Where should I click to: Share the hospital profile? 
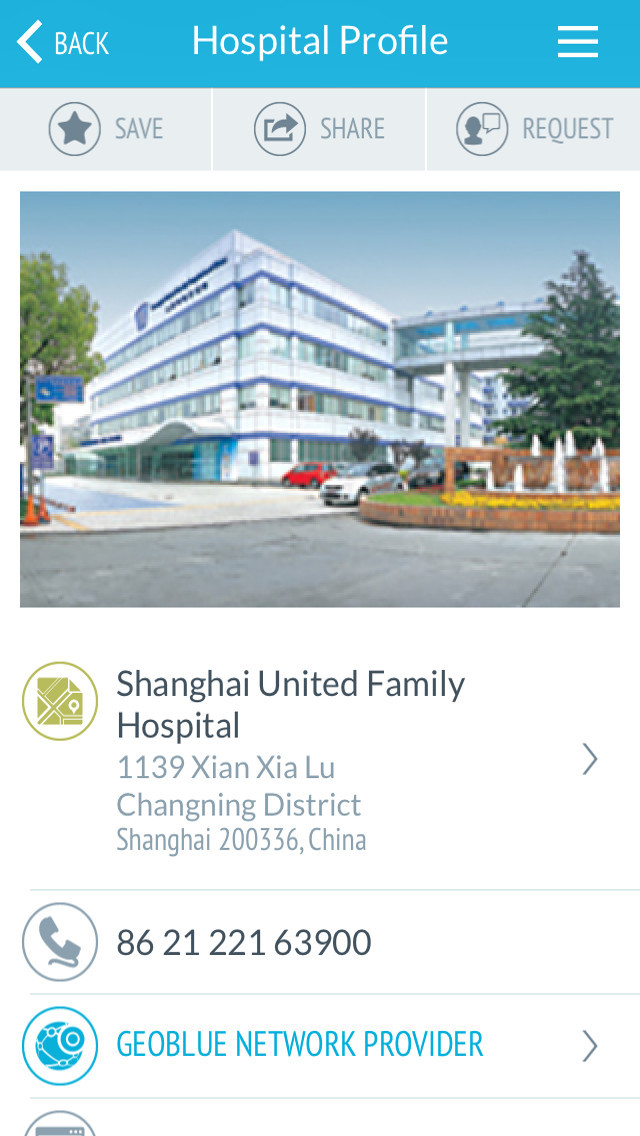click(319, 130)
